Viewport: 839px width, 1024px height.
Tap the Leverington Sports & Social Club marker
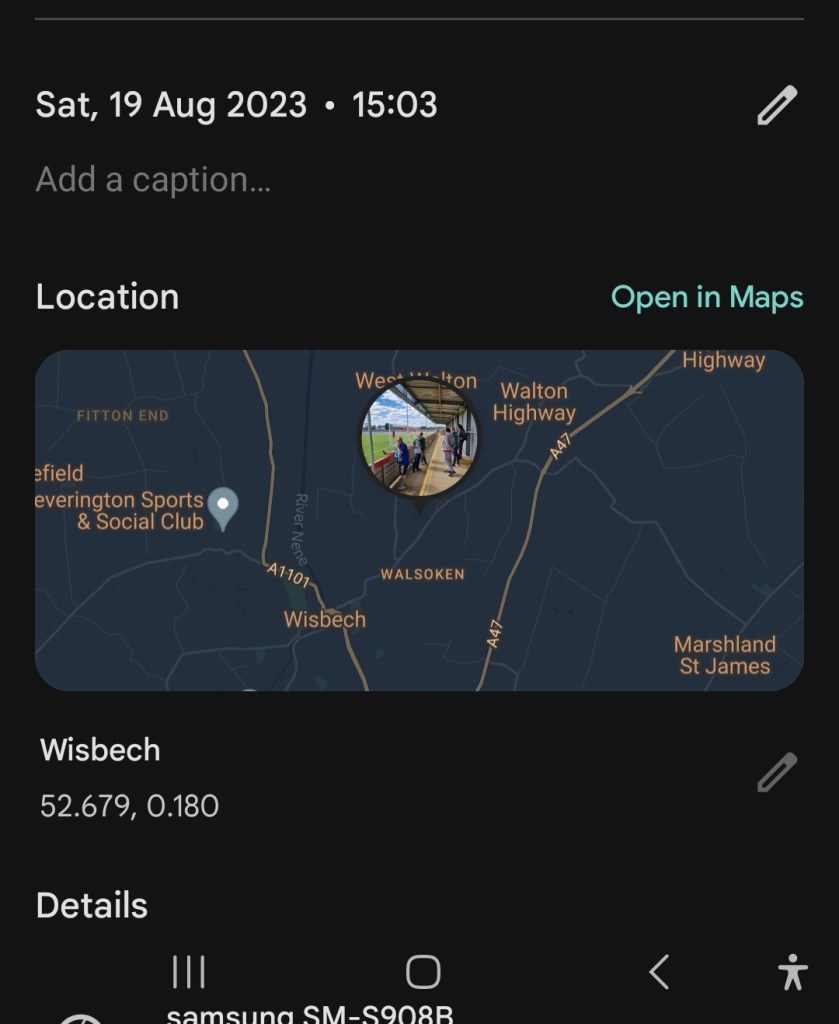227,508
